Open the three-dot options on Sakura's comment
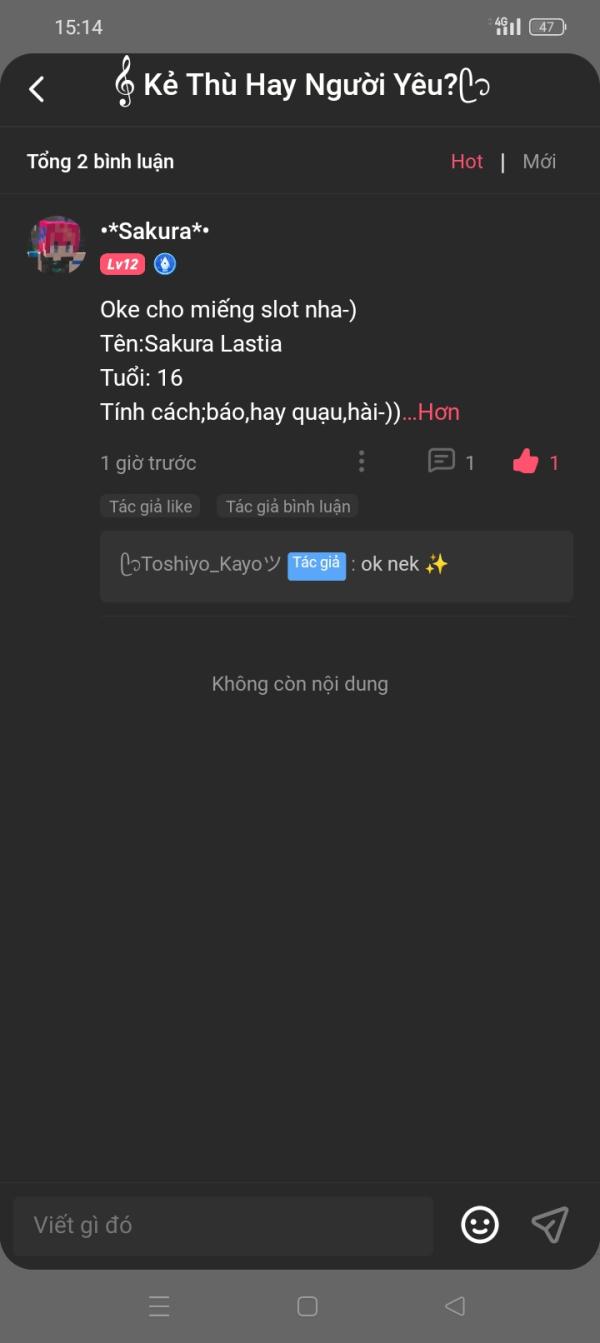The image size is (600, 1343). (x=361, y=462)
